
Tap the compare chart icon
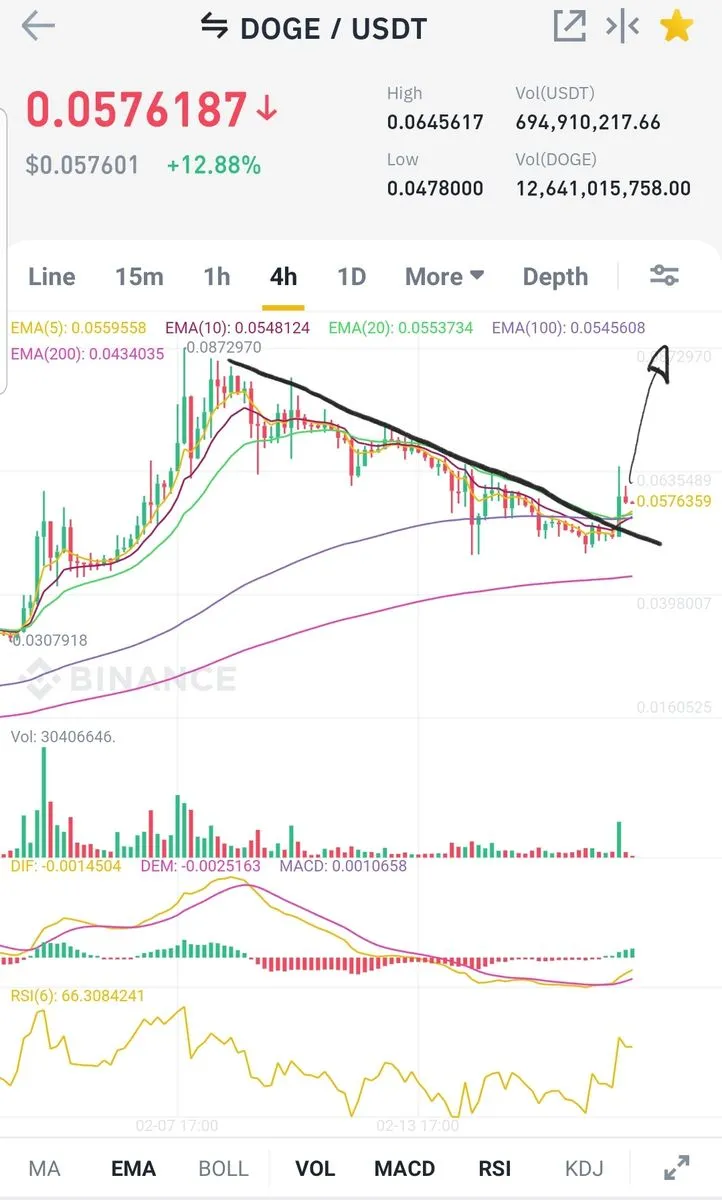622,27
